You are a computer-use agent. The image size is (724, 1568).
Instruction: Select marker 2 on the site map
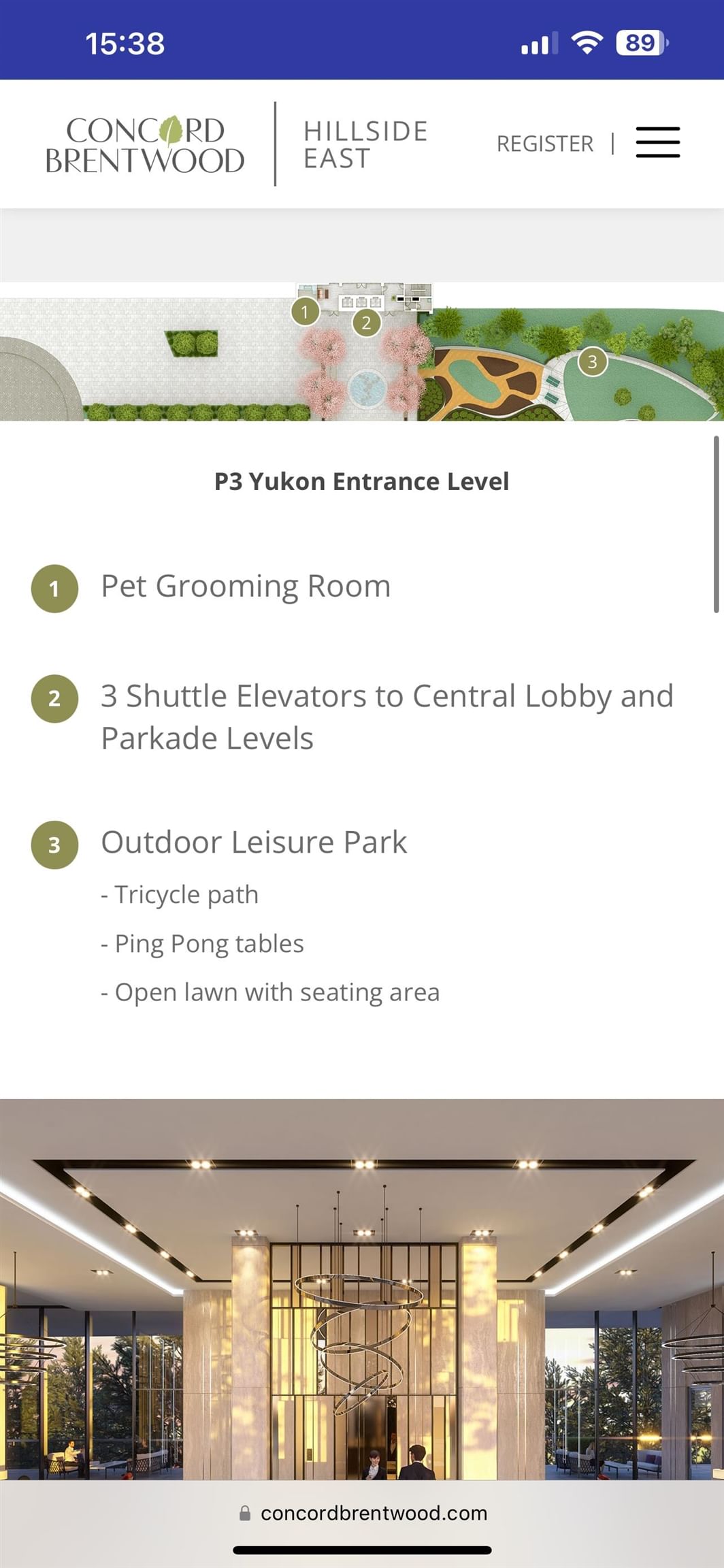366,322
